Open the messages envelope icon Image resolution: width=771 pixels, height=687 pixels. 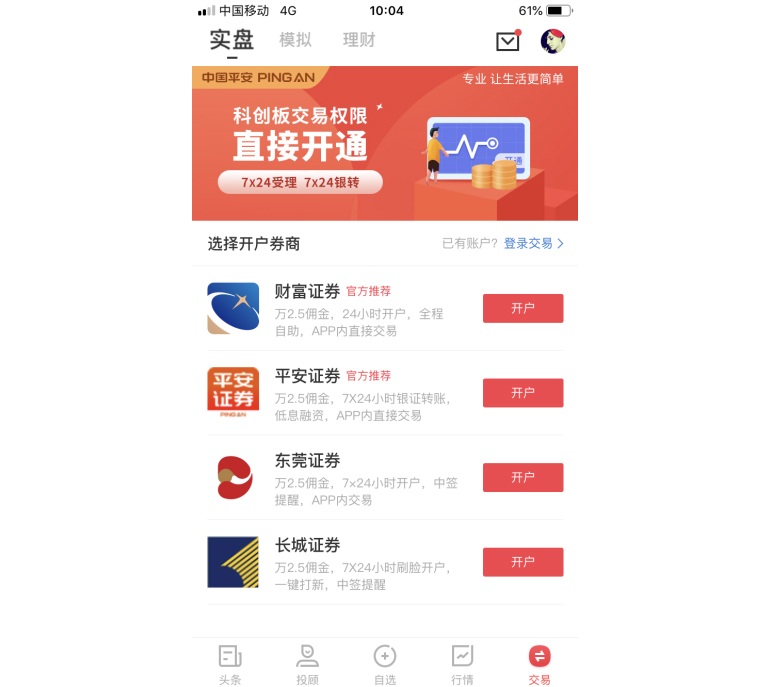click(508, 41)
